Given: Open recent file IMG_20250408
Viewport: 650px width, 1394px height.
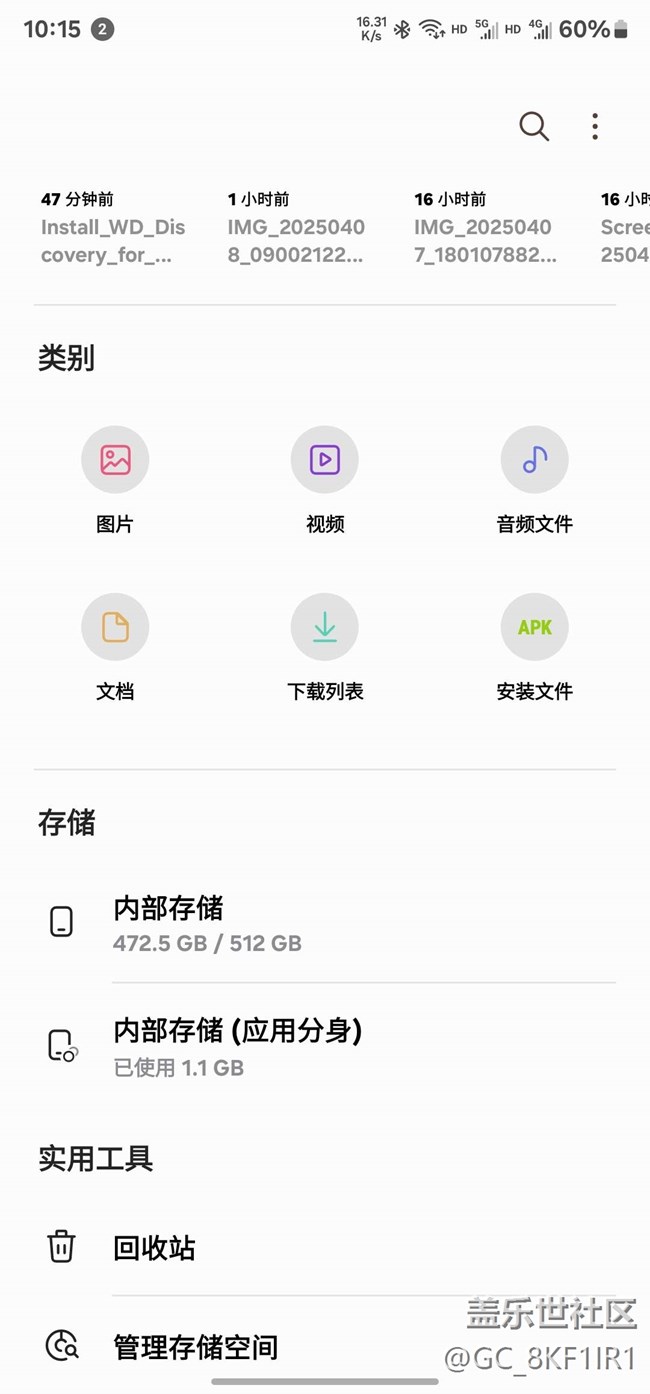Looking at the screenshot, I should 296,229.
